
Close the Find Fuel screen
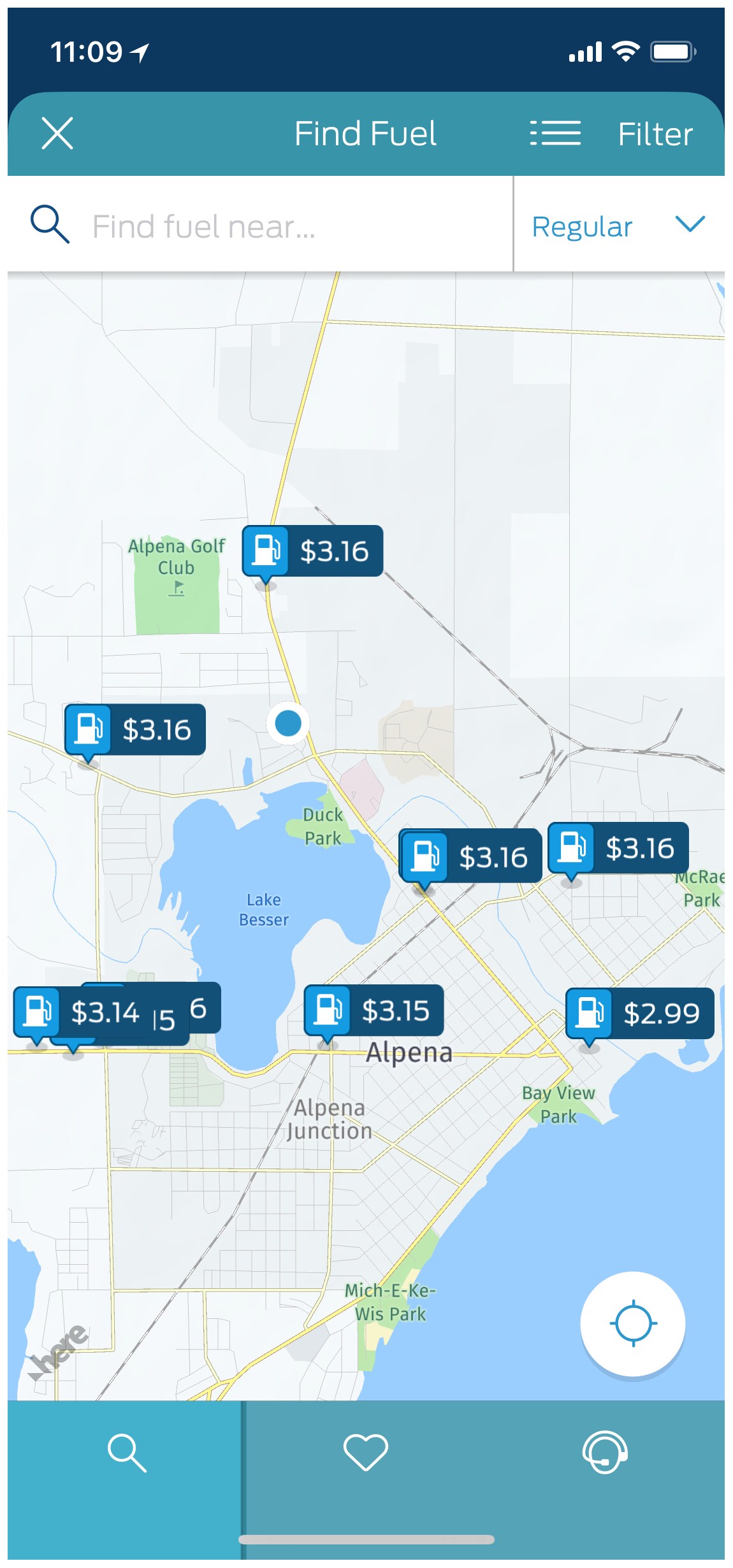tap(57, 133)
